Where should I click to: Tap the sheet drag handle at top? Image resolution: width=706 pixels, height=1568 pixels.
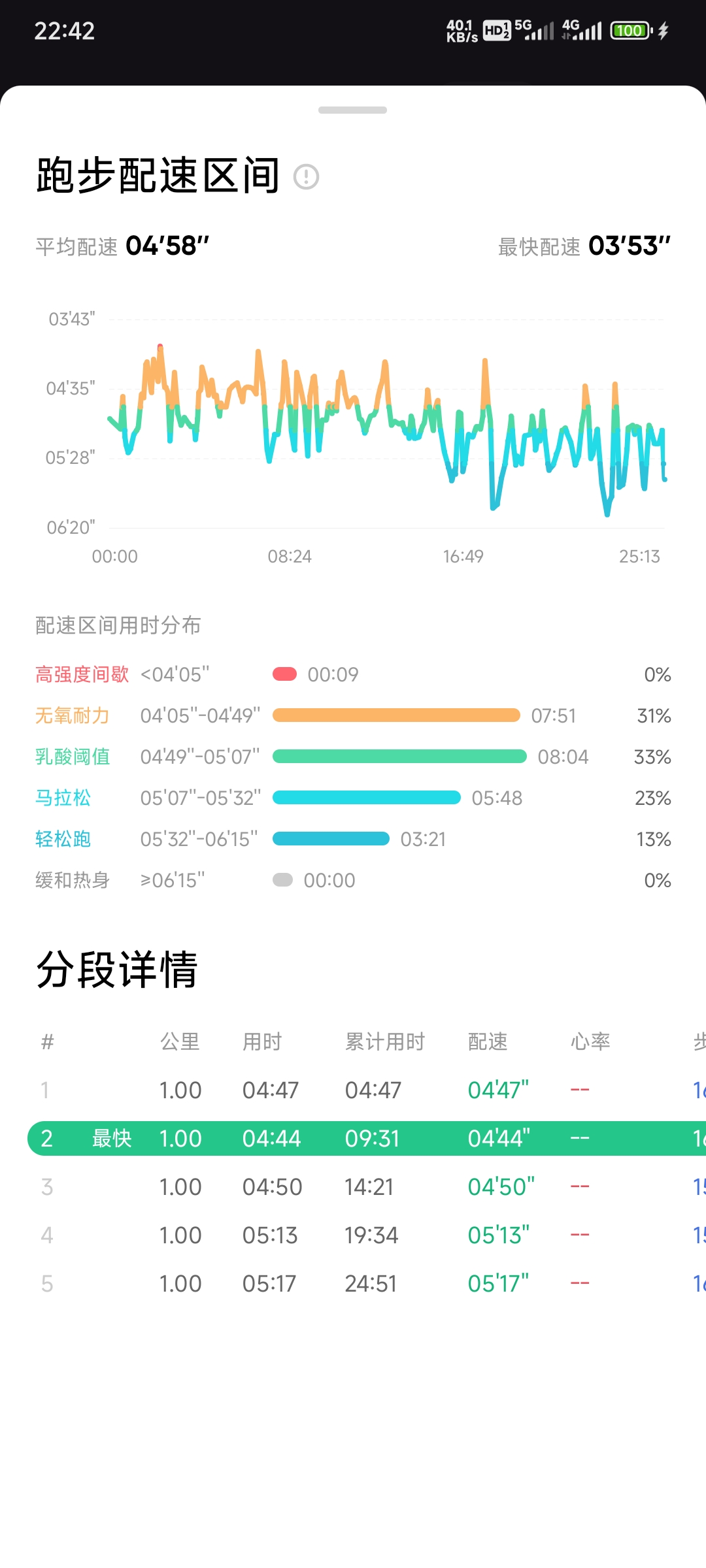coord(352,110)
